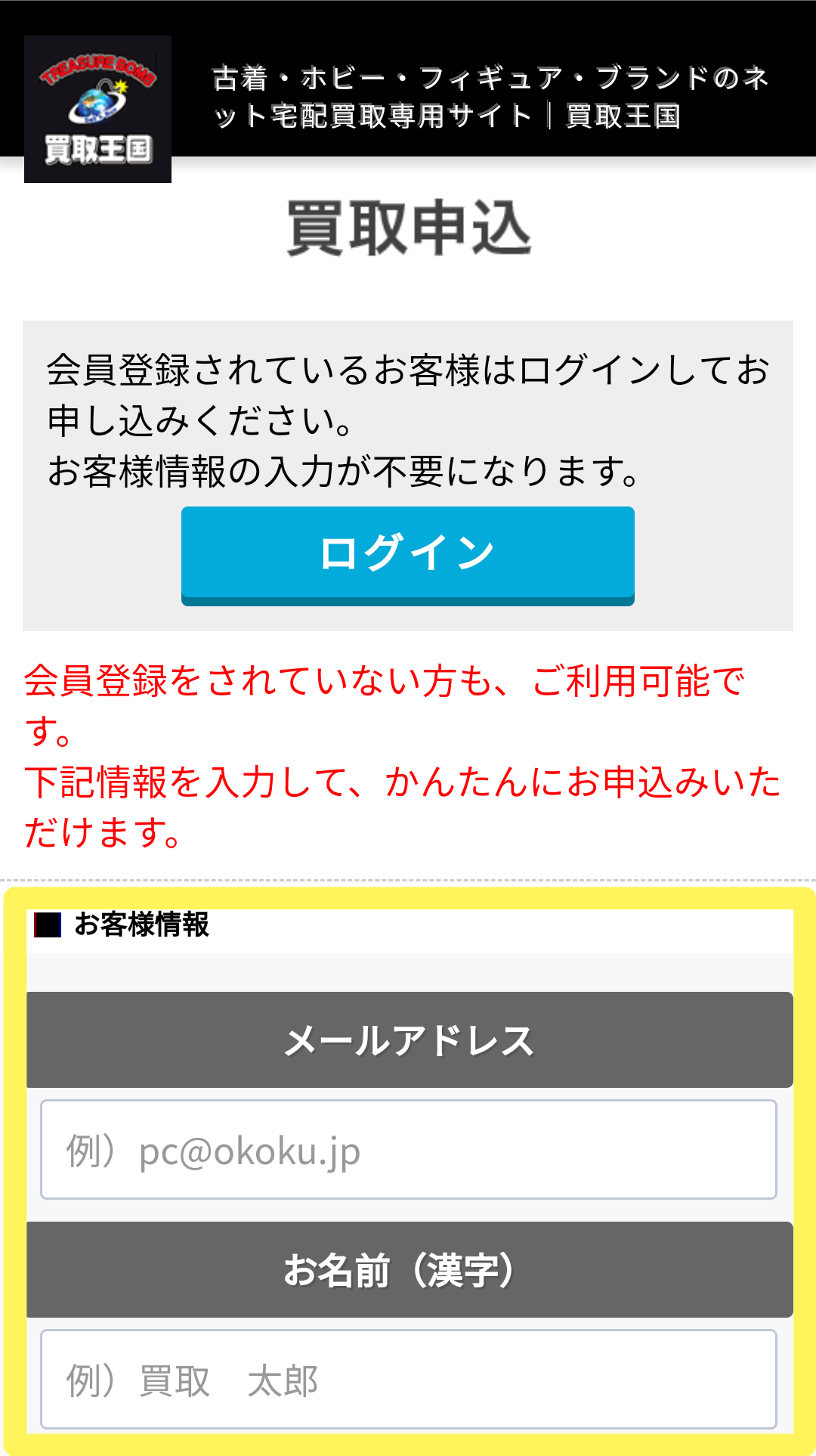
Task: Focus the メールアドレス input field
Action: coord(409,1149)
